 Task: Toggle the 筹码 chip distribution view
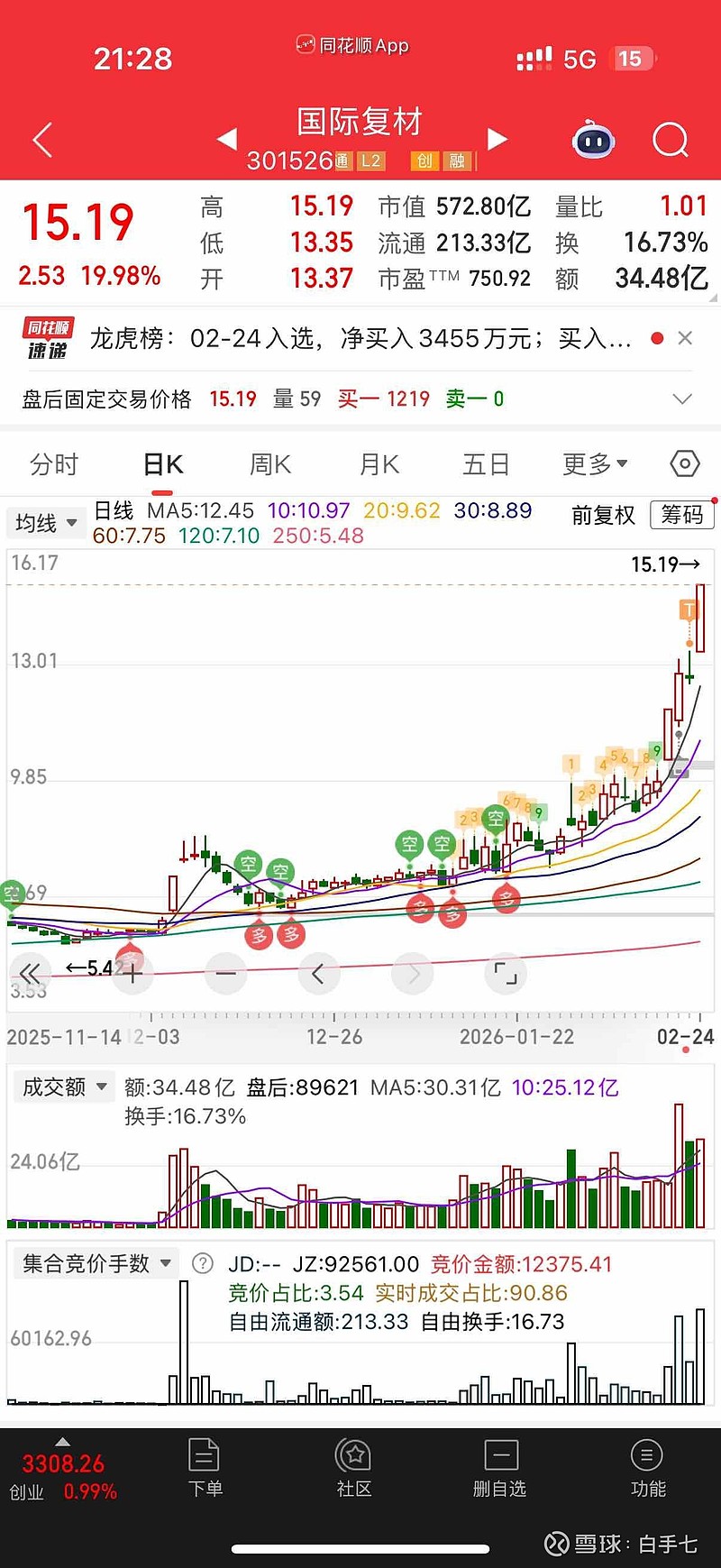click(682, 516)
